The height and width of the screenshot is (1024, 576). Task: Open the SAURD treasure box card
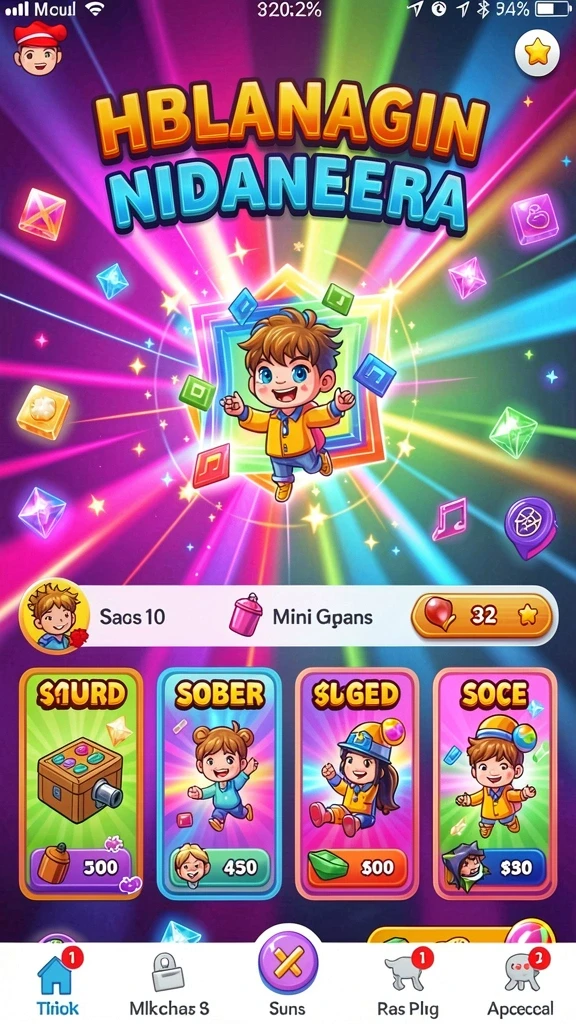81,784
